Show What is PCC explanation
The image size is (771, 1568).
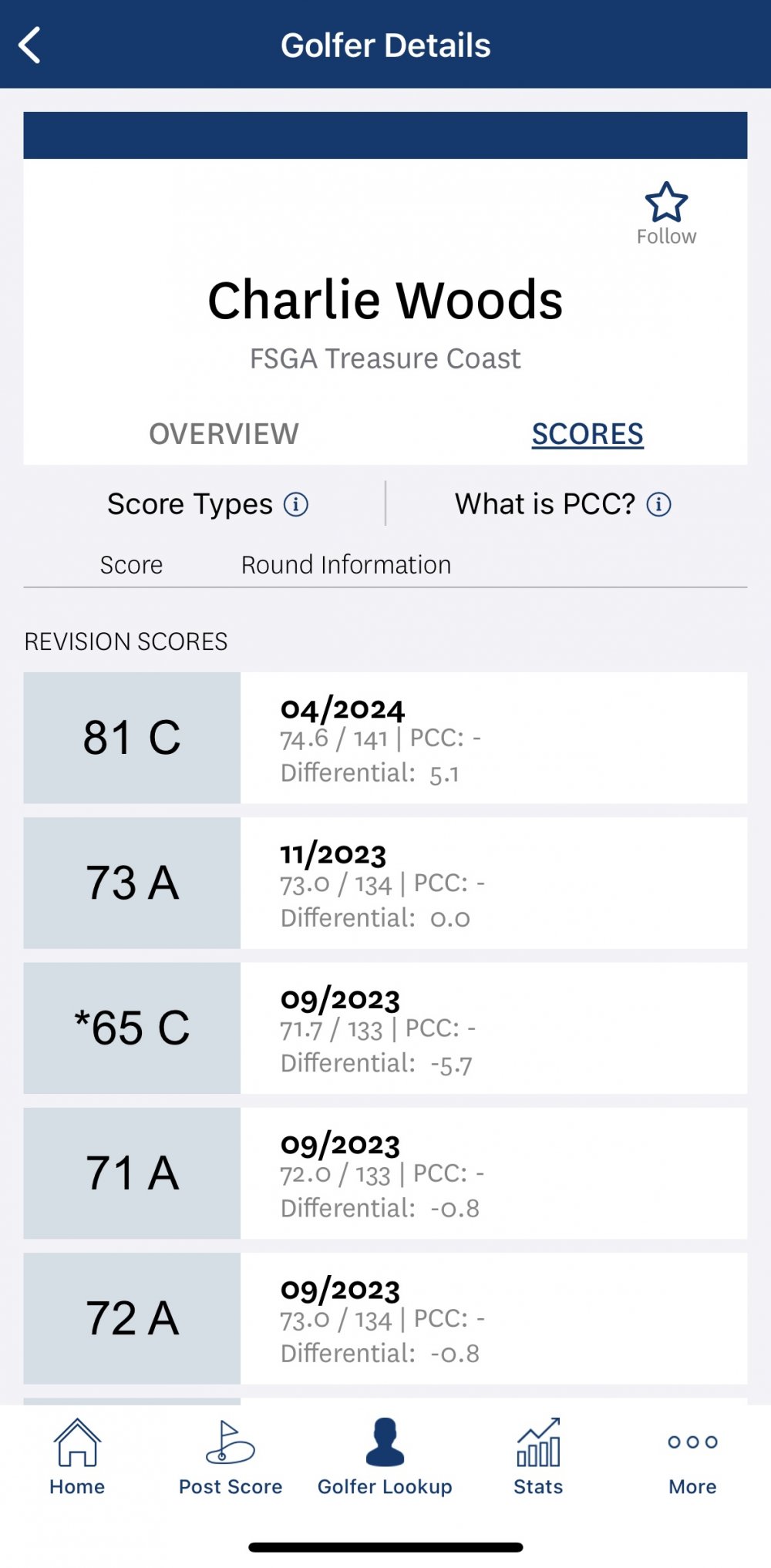click(x=658, y=505)
